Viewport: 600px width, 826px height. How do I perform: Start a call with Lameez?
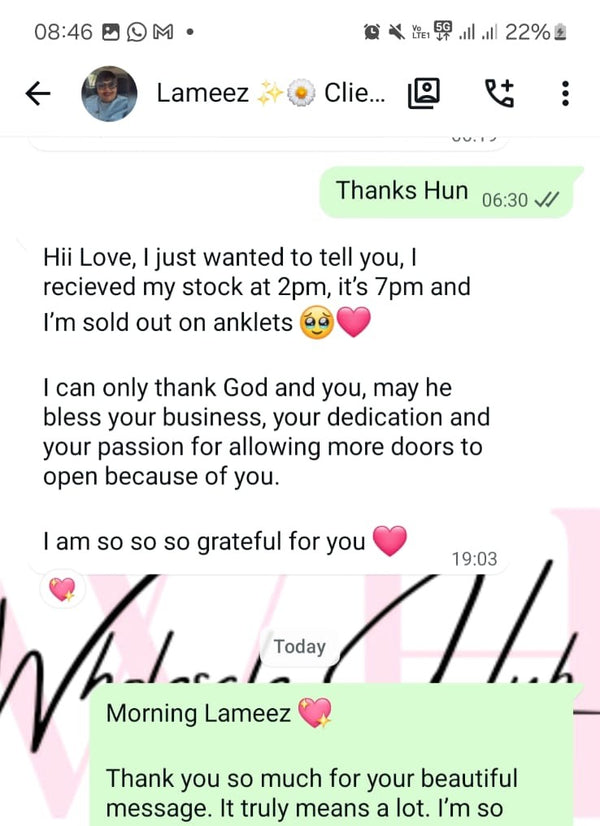pos(499,94)
